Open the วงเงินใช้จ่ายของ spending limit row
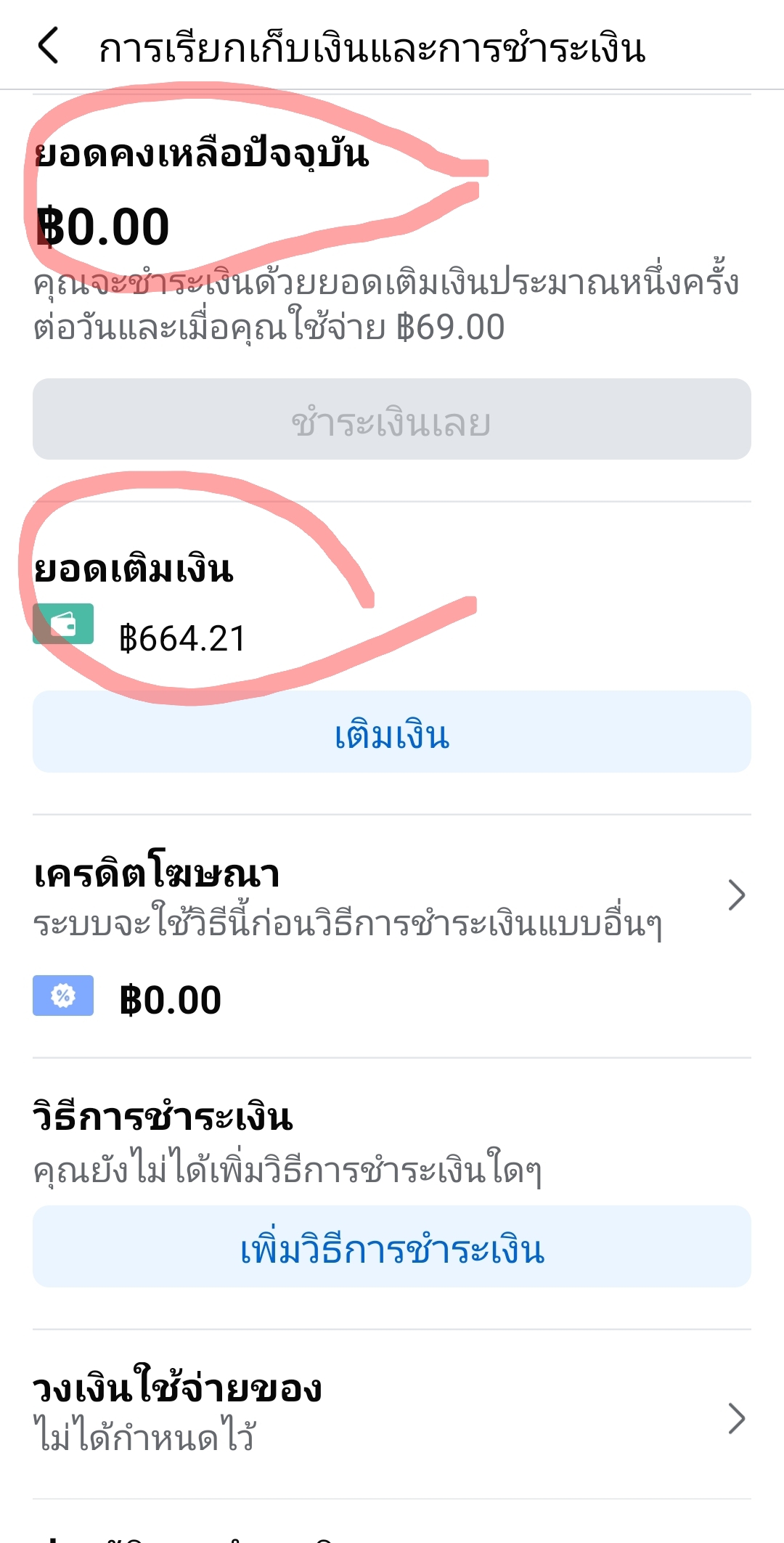784x1543 pixels. [392, 1414]
